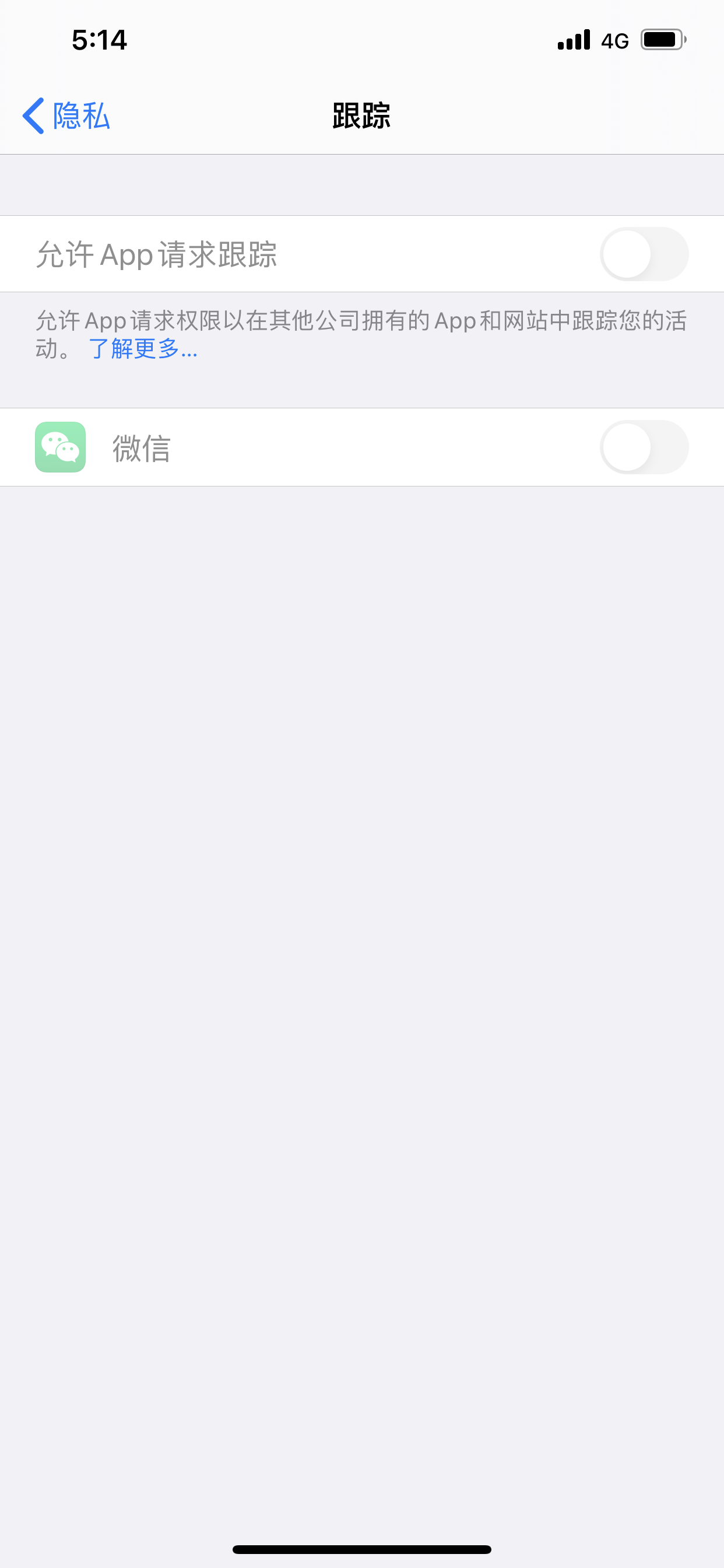Open the 了解更多 link

pos(143,349)
